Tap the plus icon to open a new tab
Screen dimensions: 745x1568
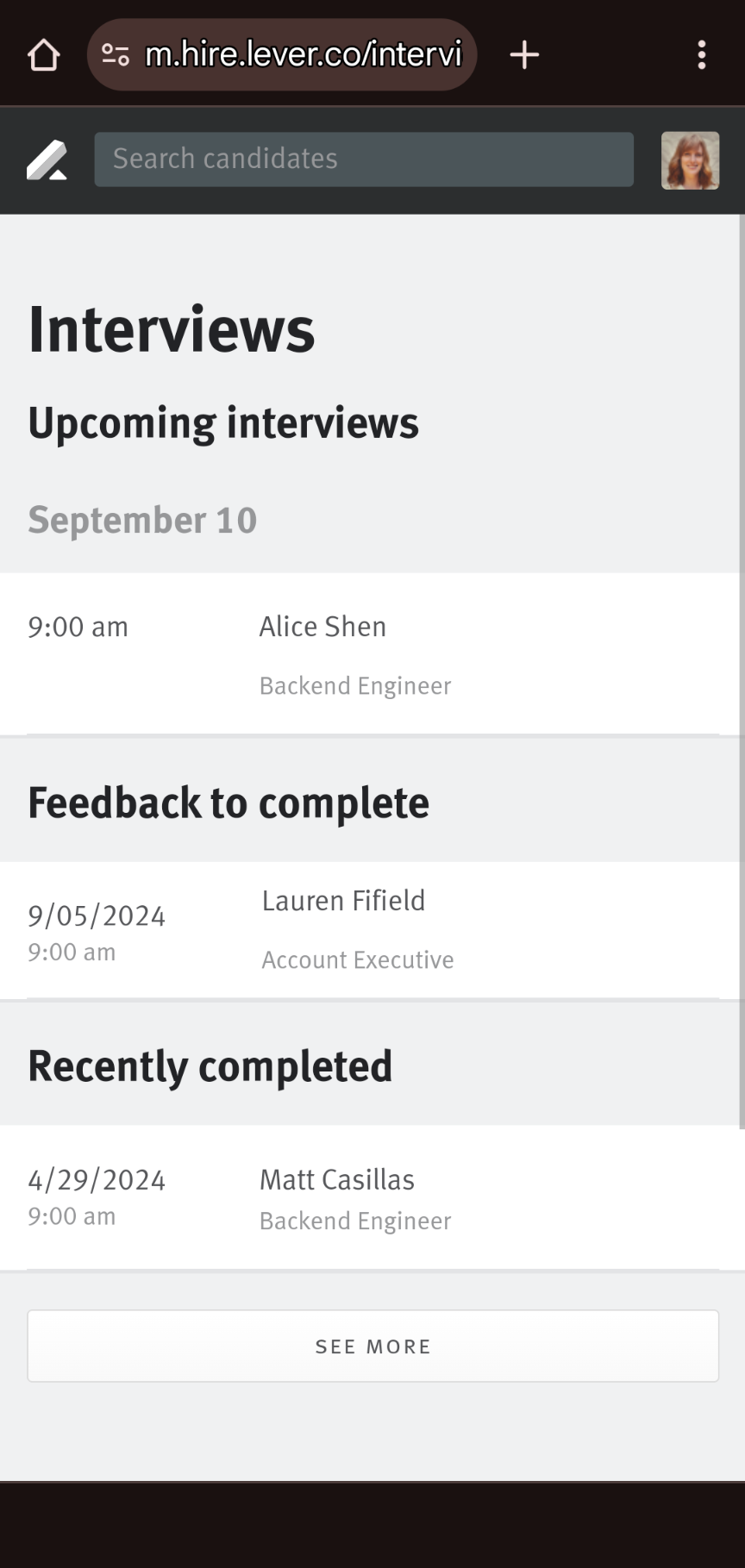pyautogui.click(x=523, y=53)
